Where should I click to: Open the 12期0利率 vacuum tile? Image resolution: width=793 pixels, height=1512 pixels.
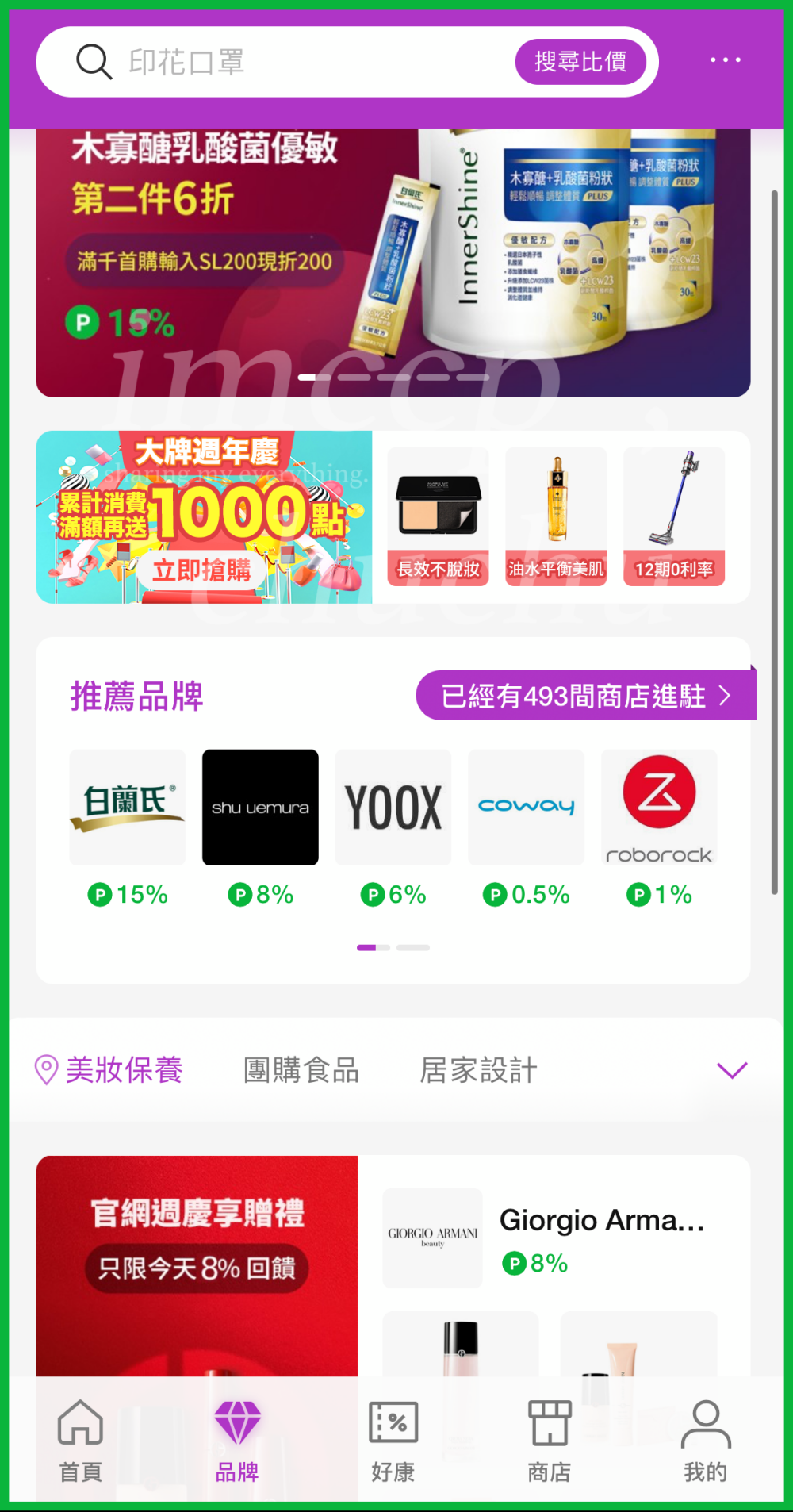coord(674,516)
